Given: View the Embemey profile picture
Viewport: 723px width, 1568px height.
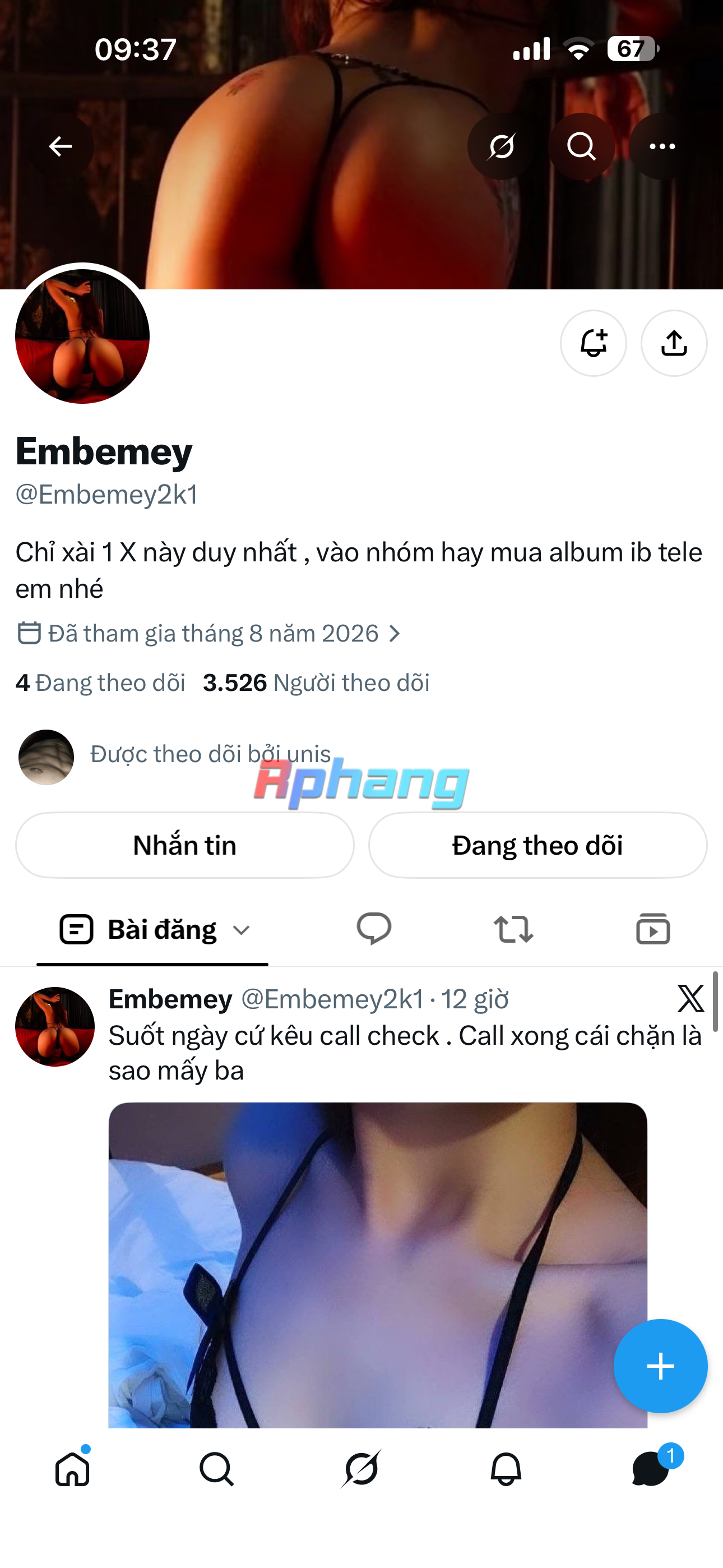Looking at the screenshot, I should click(x=82, y=336).
